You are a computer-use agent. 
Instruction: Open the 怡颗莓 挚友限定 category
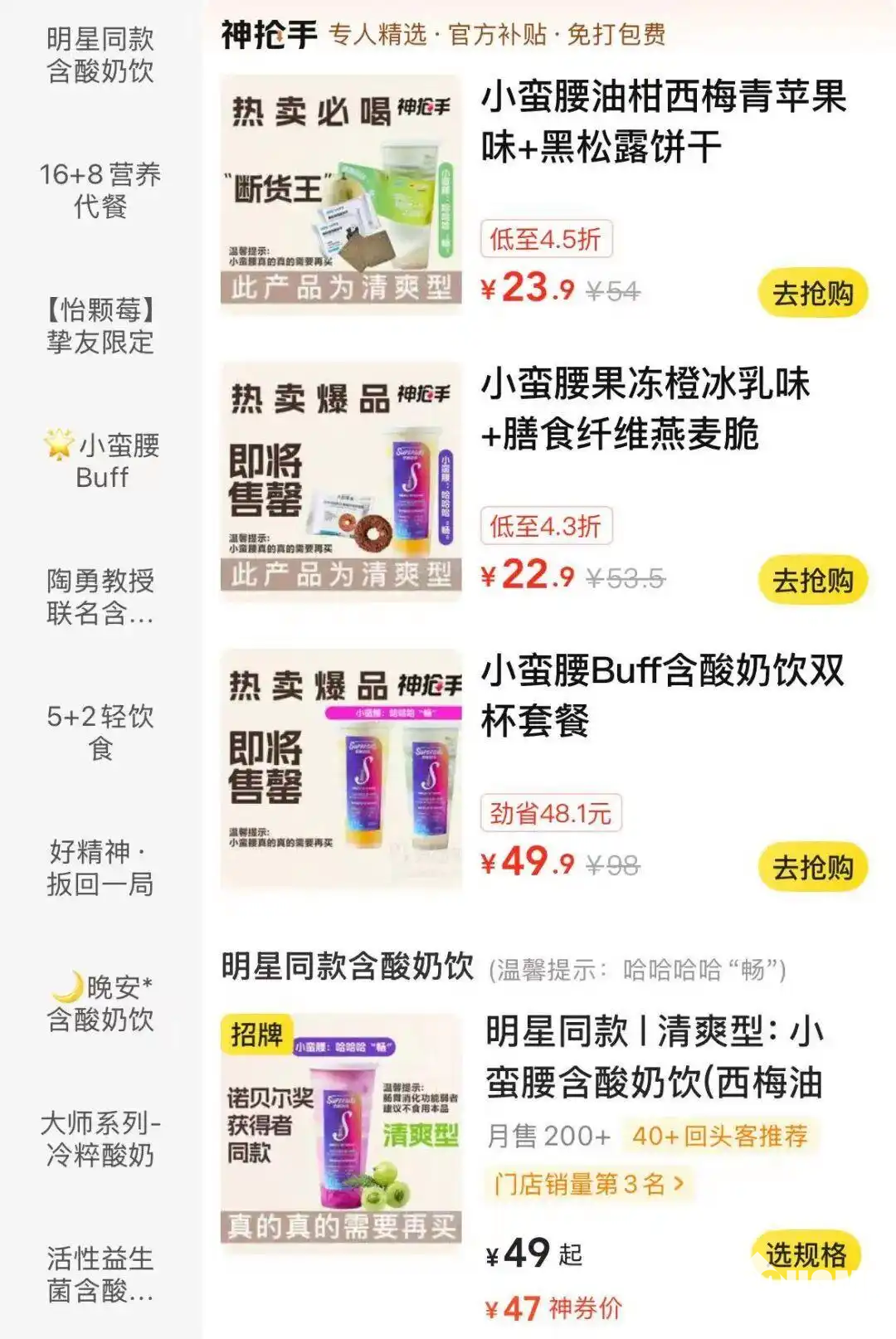pos(100,325)
